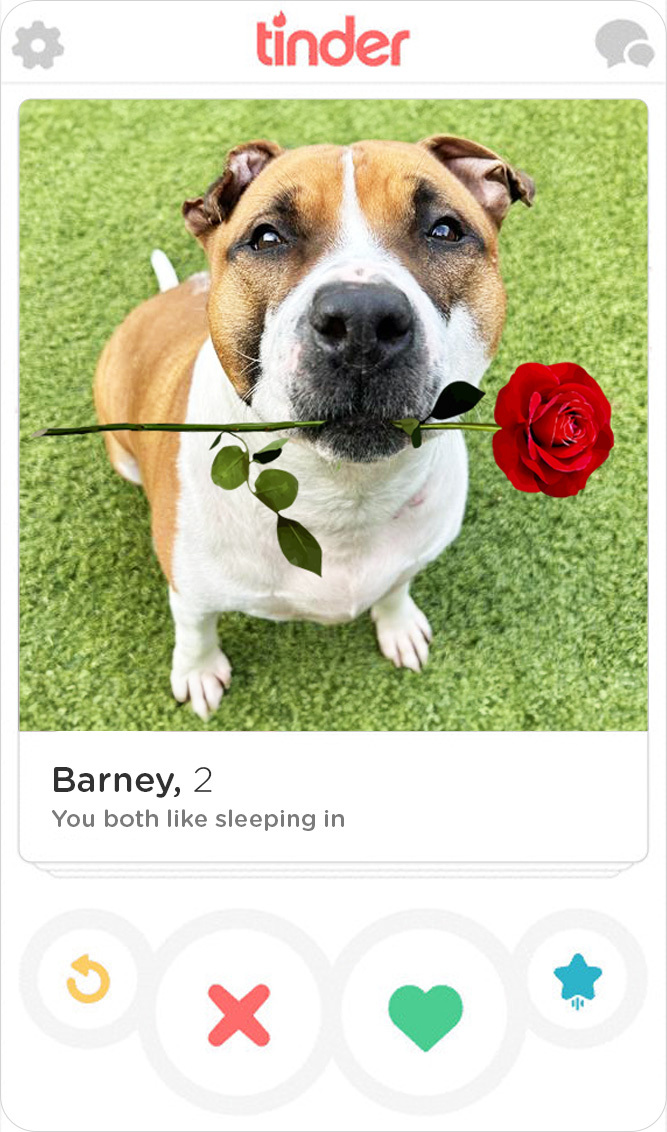Like Barney with the green heart

coord(426,1016)
